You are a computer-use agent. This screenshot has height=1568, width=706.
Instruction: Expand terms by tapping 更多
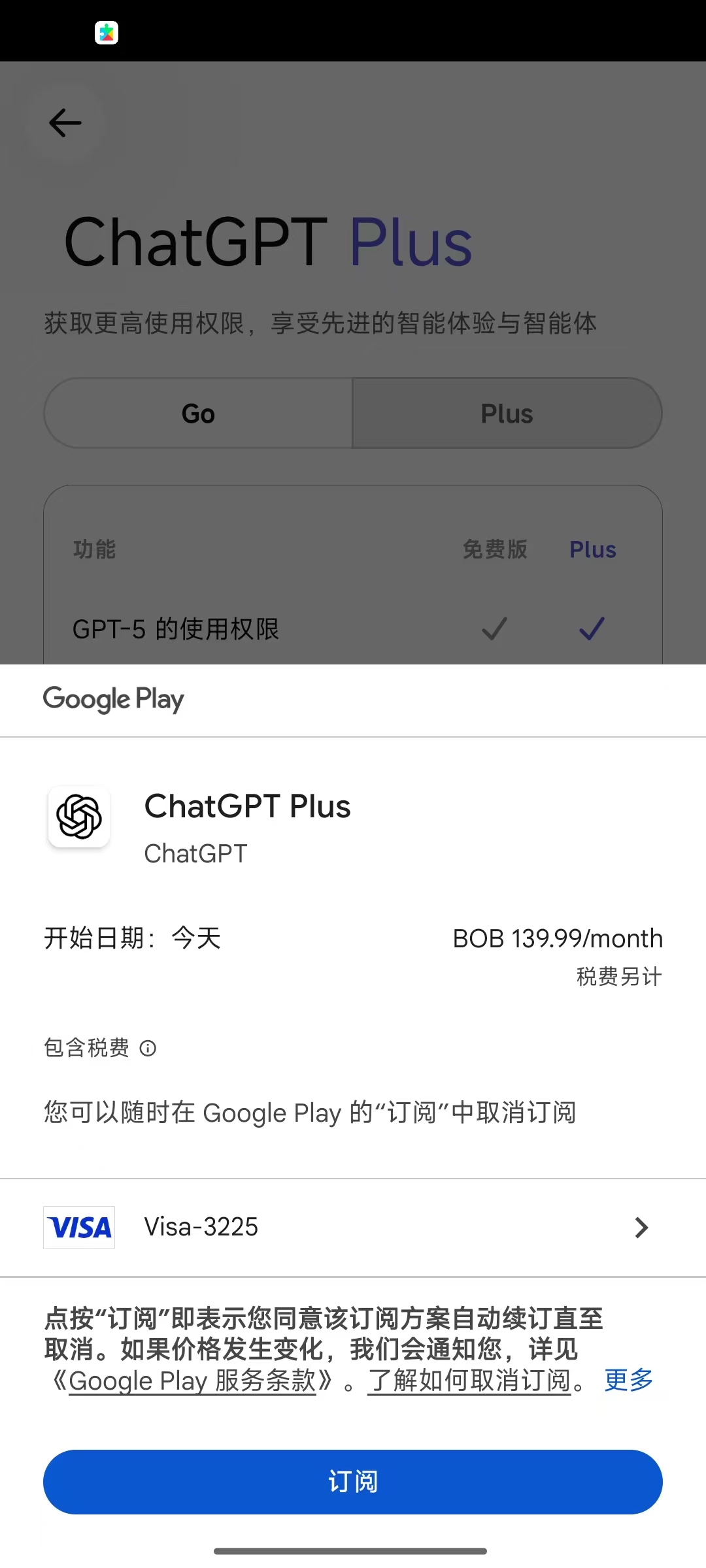pyautogui.click(x=629, y=1380)
